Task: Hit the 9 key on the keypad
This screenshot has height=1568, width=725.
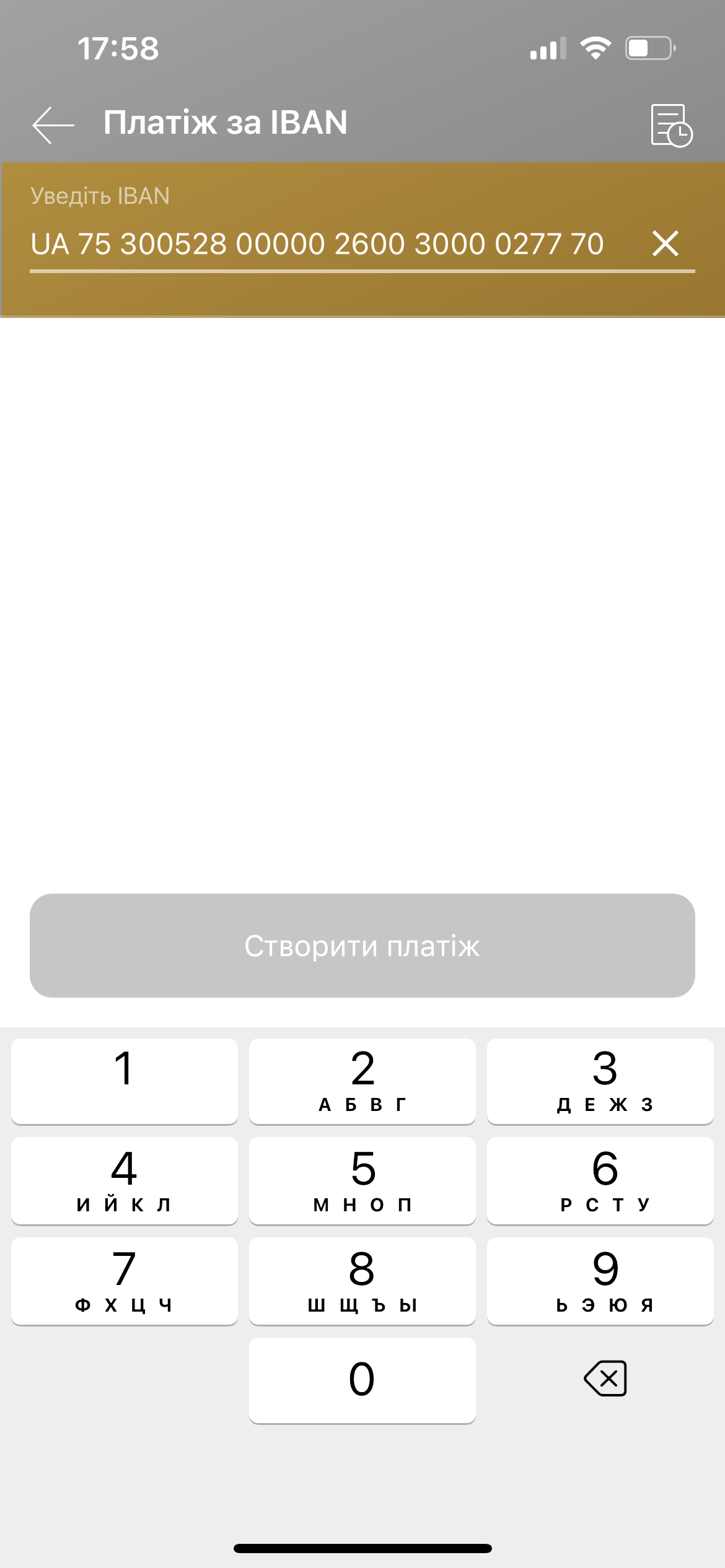Action: [x=600, y=1281]
